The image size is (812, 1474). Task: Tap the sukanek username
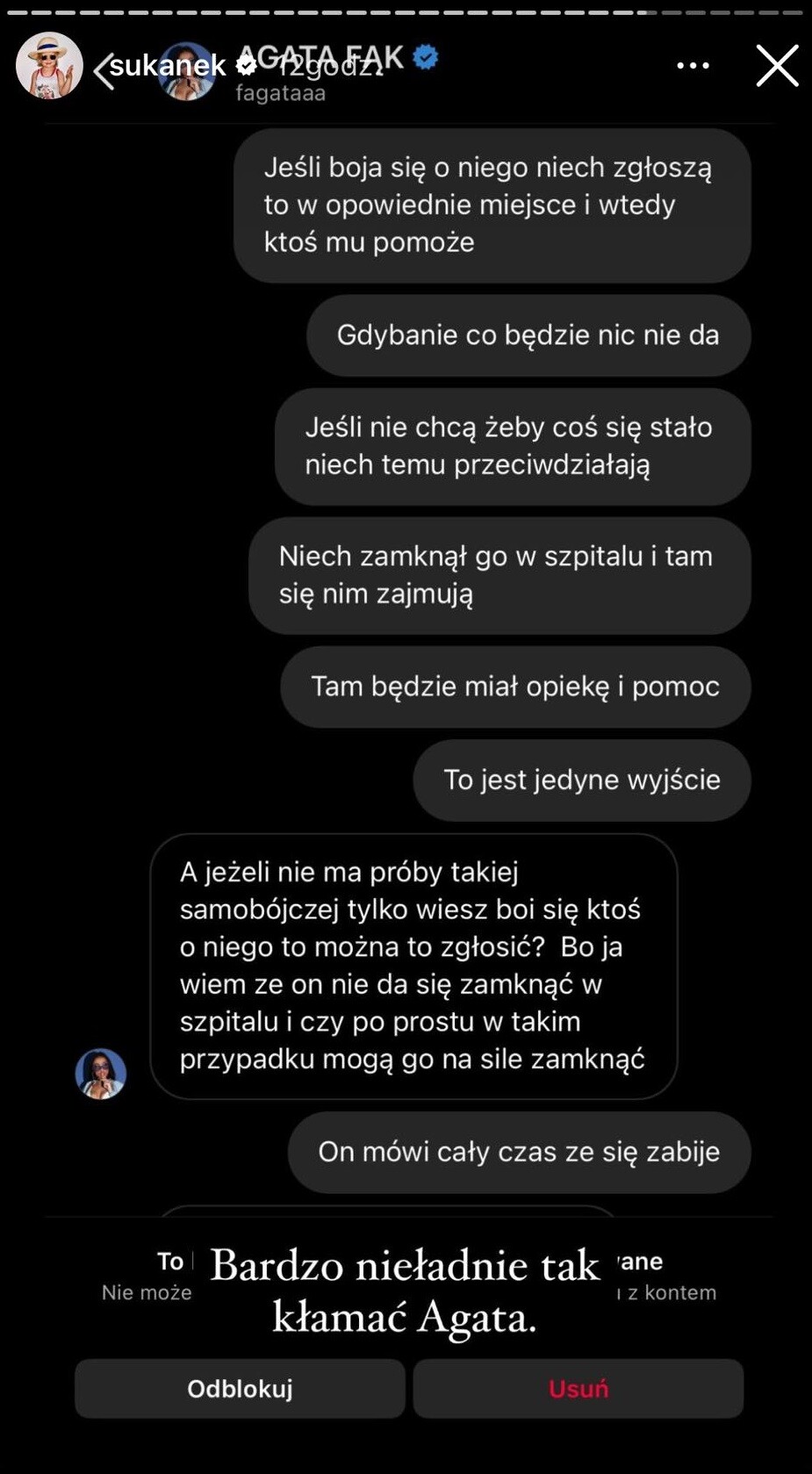coord(167,65)
